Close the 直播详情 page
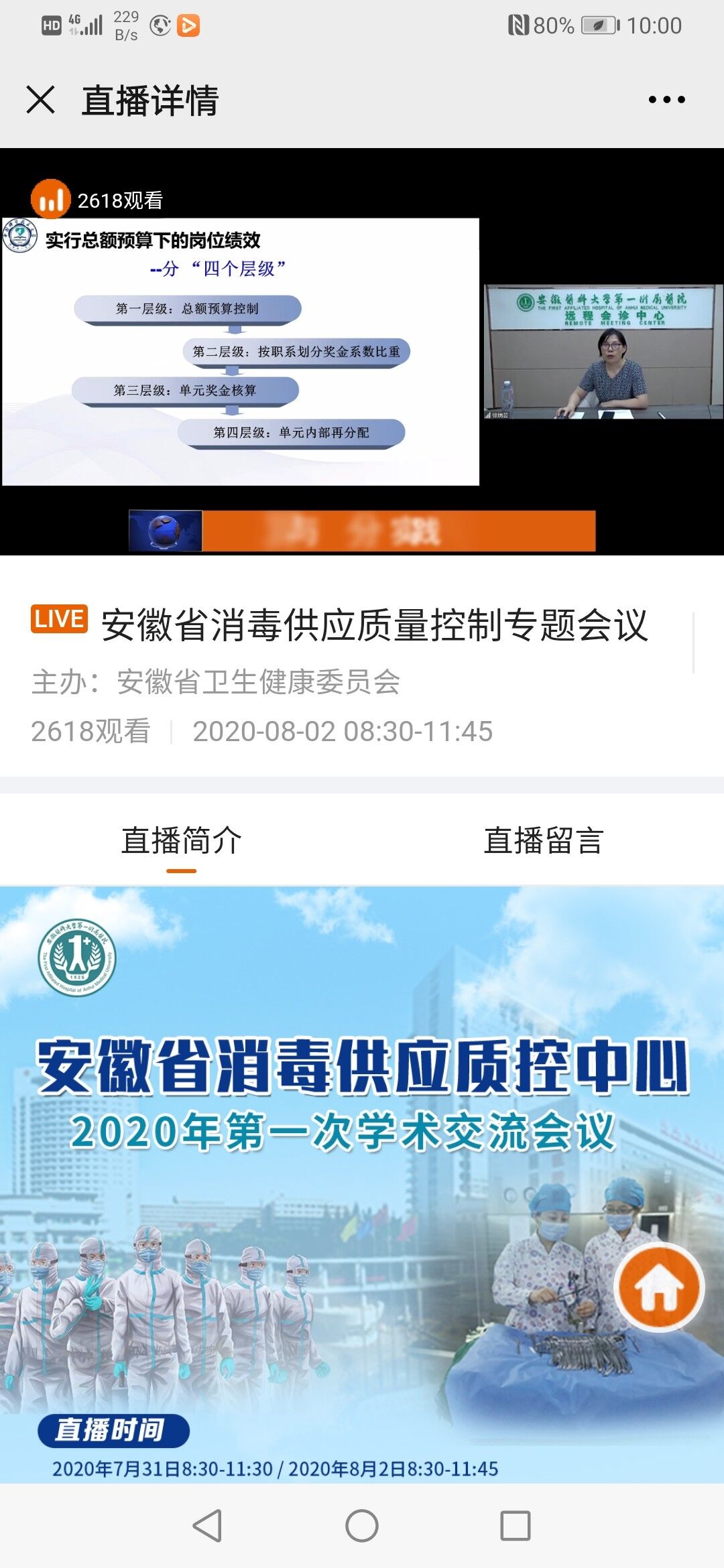Screen dimensions: 724x1568 point(40,101)
